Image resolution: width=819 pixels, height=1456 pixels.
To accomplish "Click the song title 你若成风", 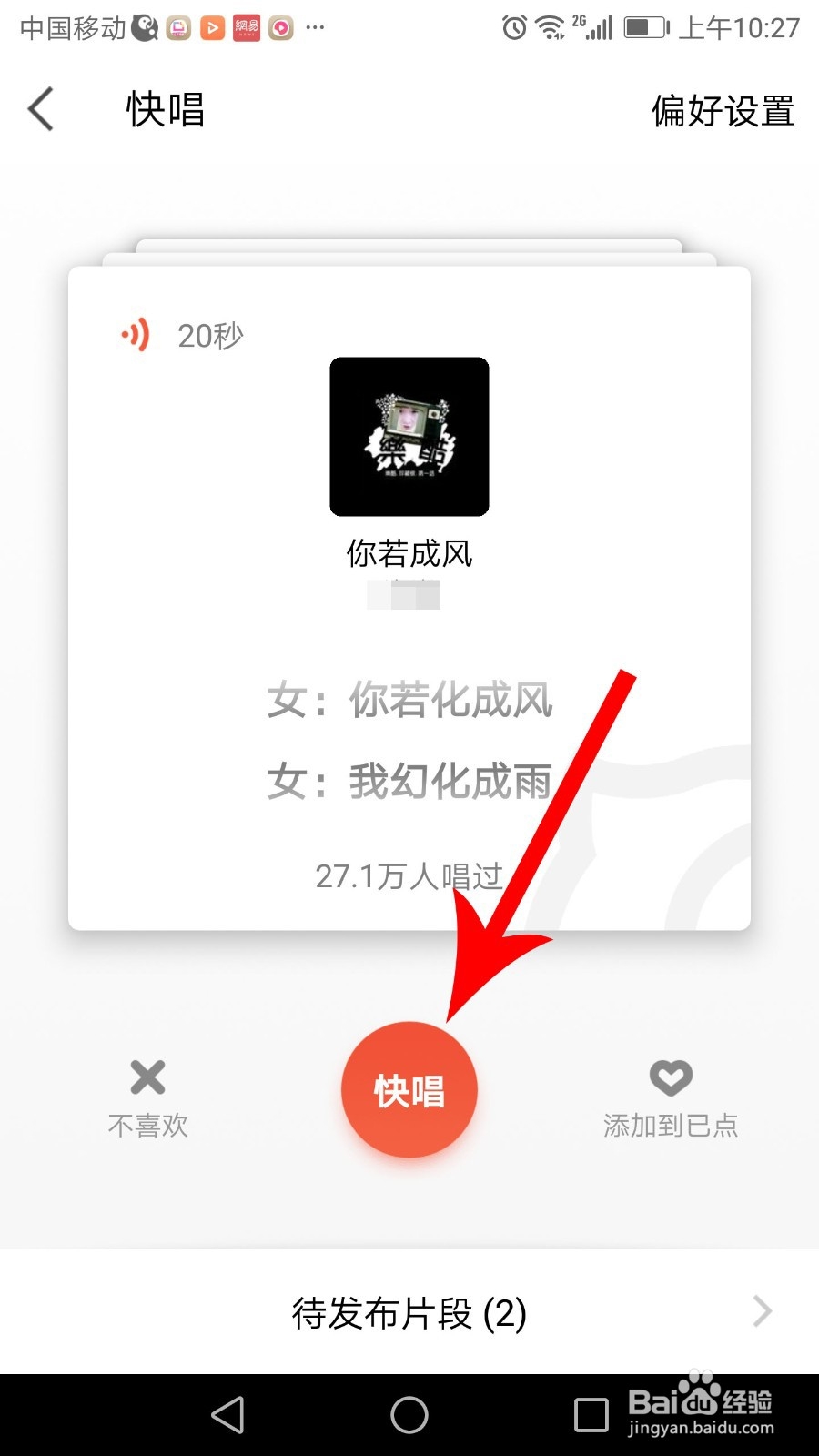I will [409, 552].
